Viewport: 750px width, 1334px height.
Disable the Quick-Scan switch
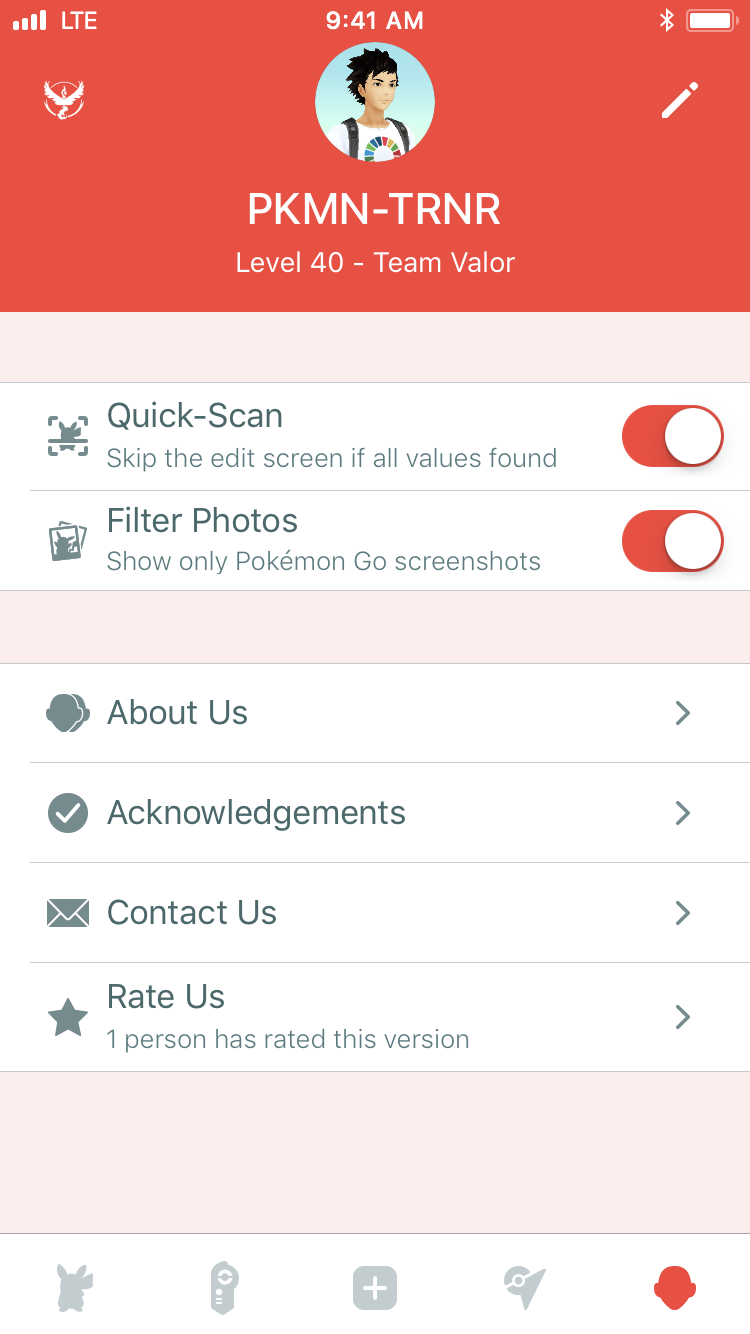(673, 436)
